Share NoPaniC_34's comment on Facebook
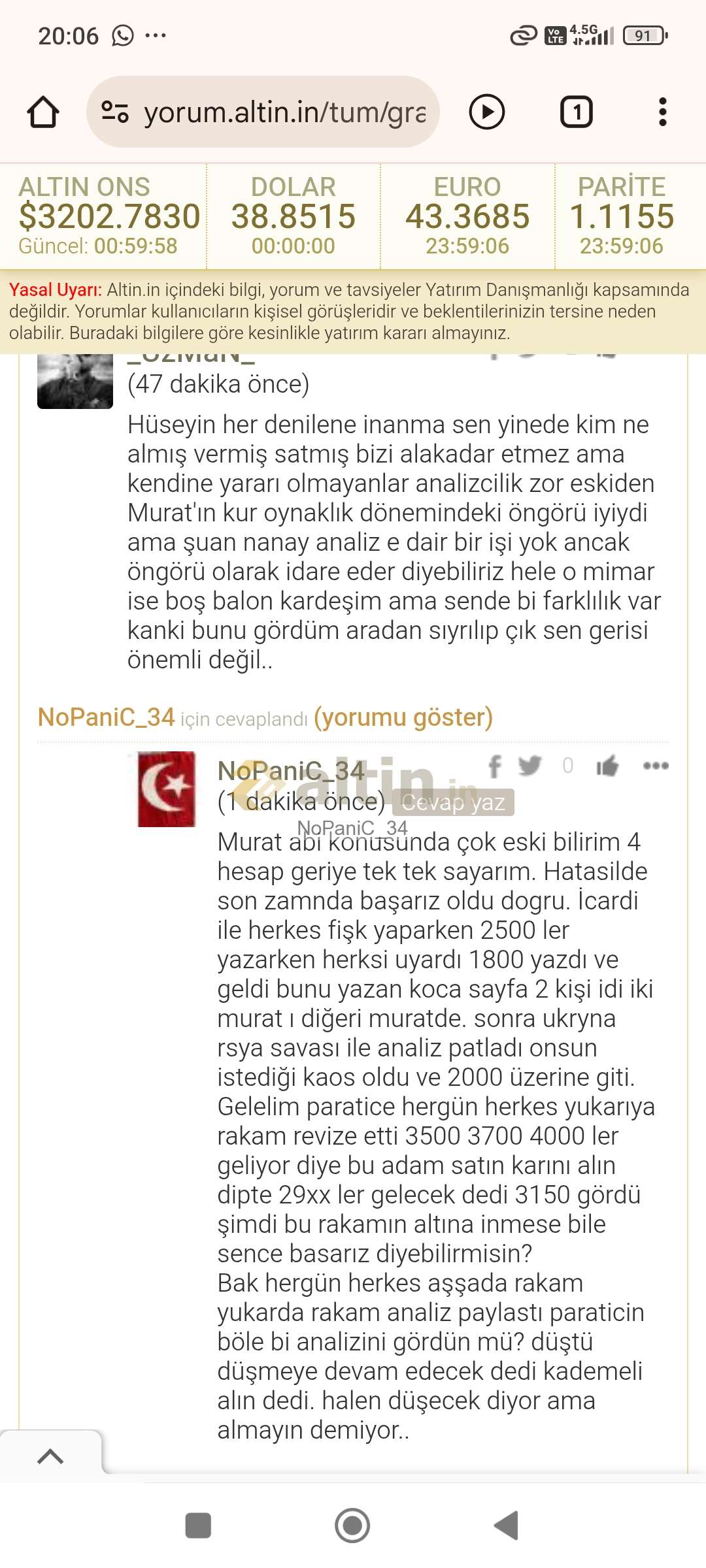The width and height of the screenshot is (706, 1568). 495,766
